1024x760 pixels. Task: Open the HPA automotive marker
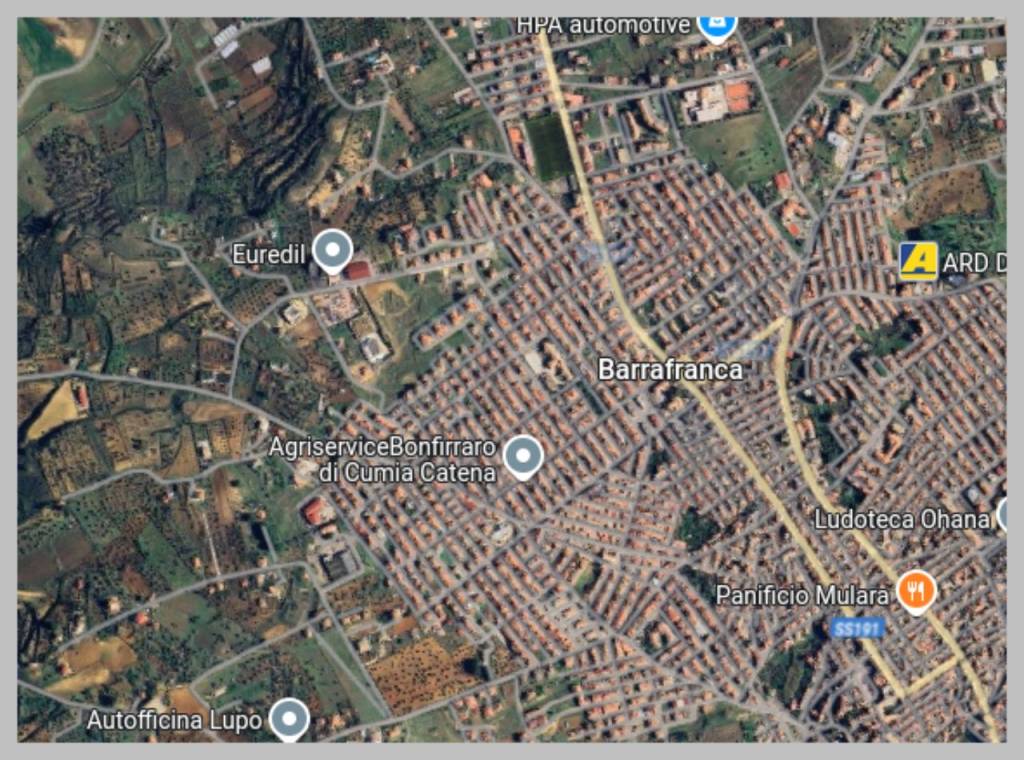(716, 26)
